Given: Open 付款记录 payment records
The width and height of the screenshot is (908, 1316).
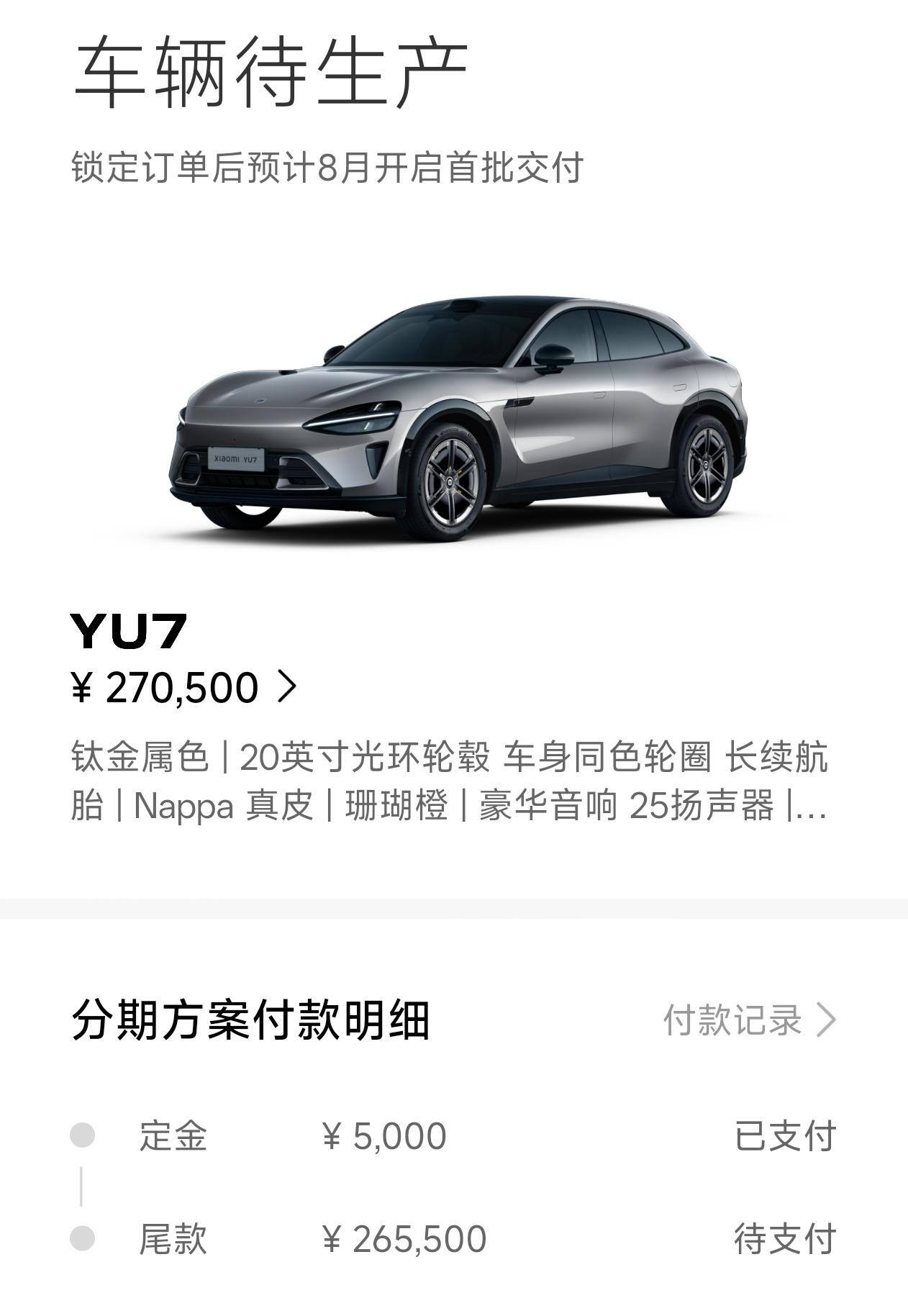Looking at the screenshot, I should (748, 1020).
